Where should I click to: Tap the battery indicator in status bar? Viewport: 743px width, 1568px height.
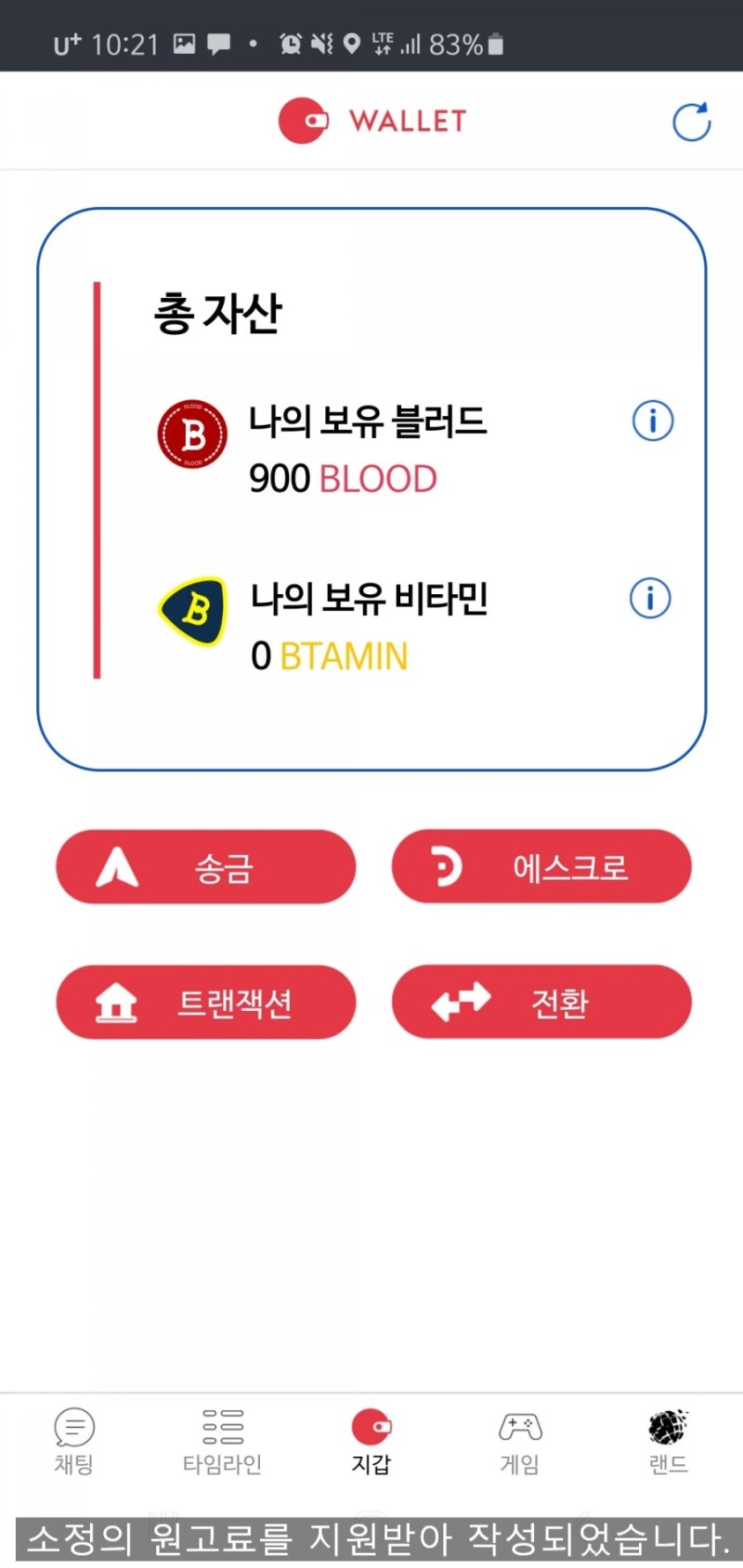pos(494,43)
